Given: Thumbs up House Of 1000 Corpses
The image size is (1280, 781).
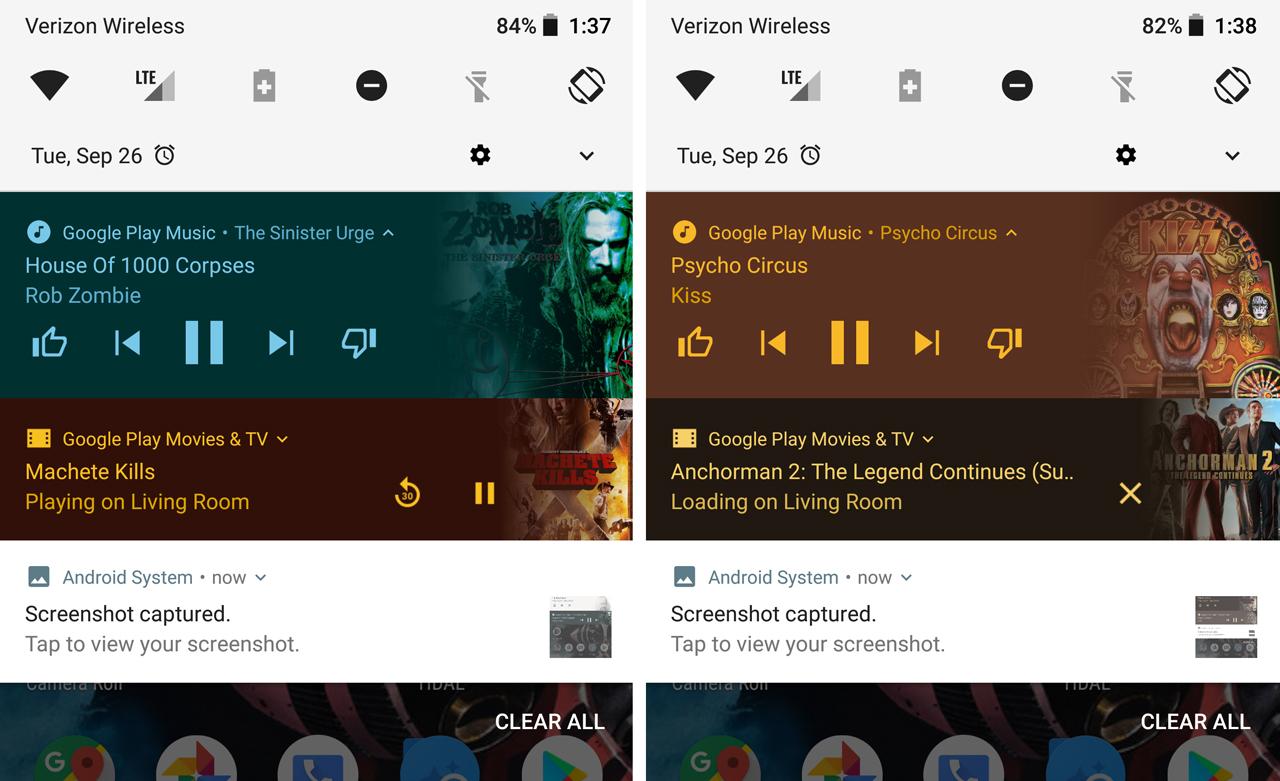Looking at the screenshot, I should coord(49,343).
